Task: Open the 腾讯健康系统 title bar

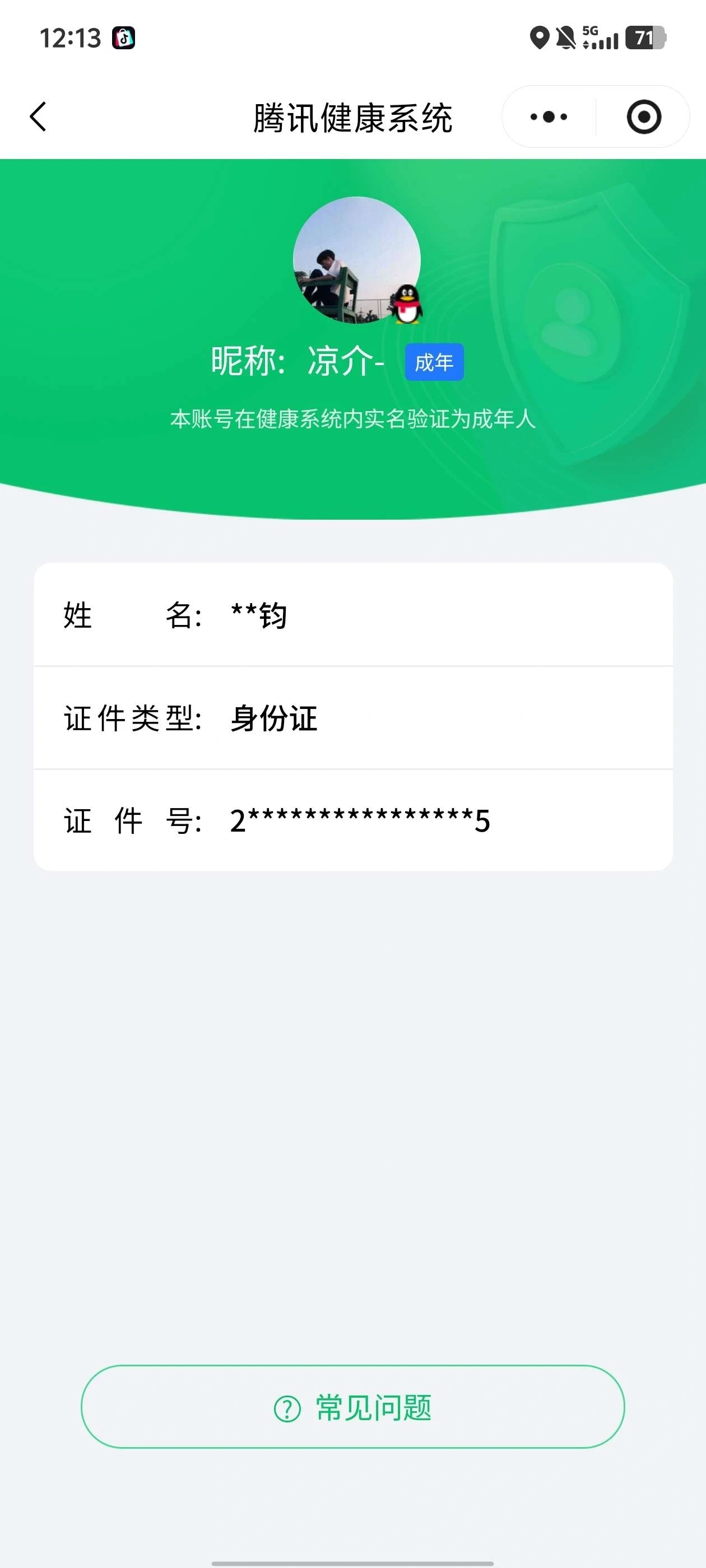Action: click(x=352, y=117)
